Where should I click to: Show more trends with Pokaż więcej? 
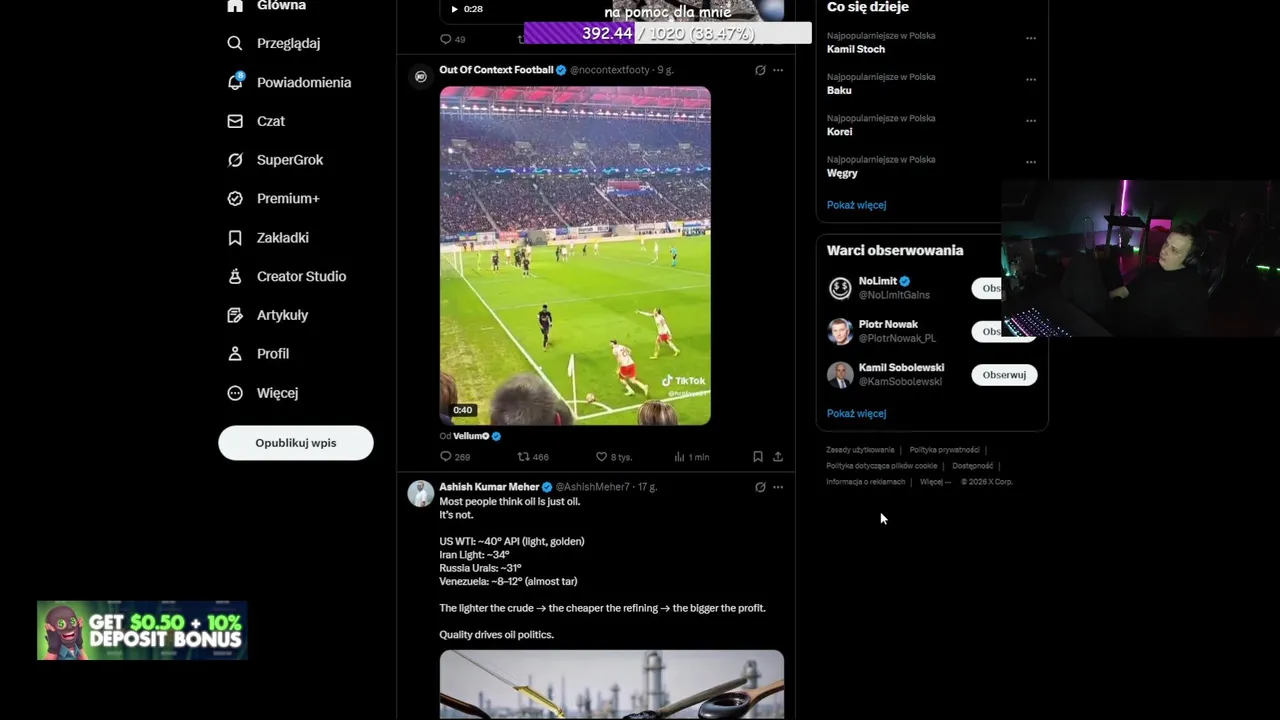(856, 205)
